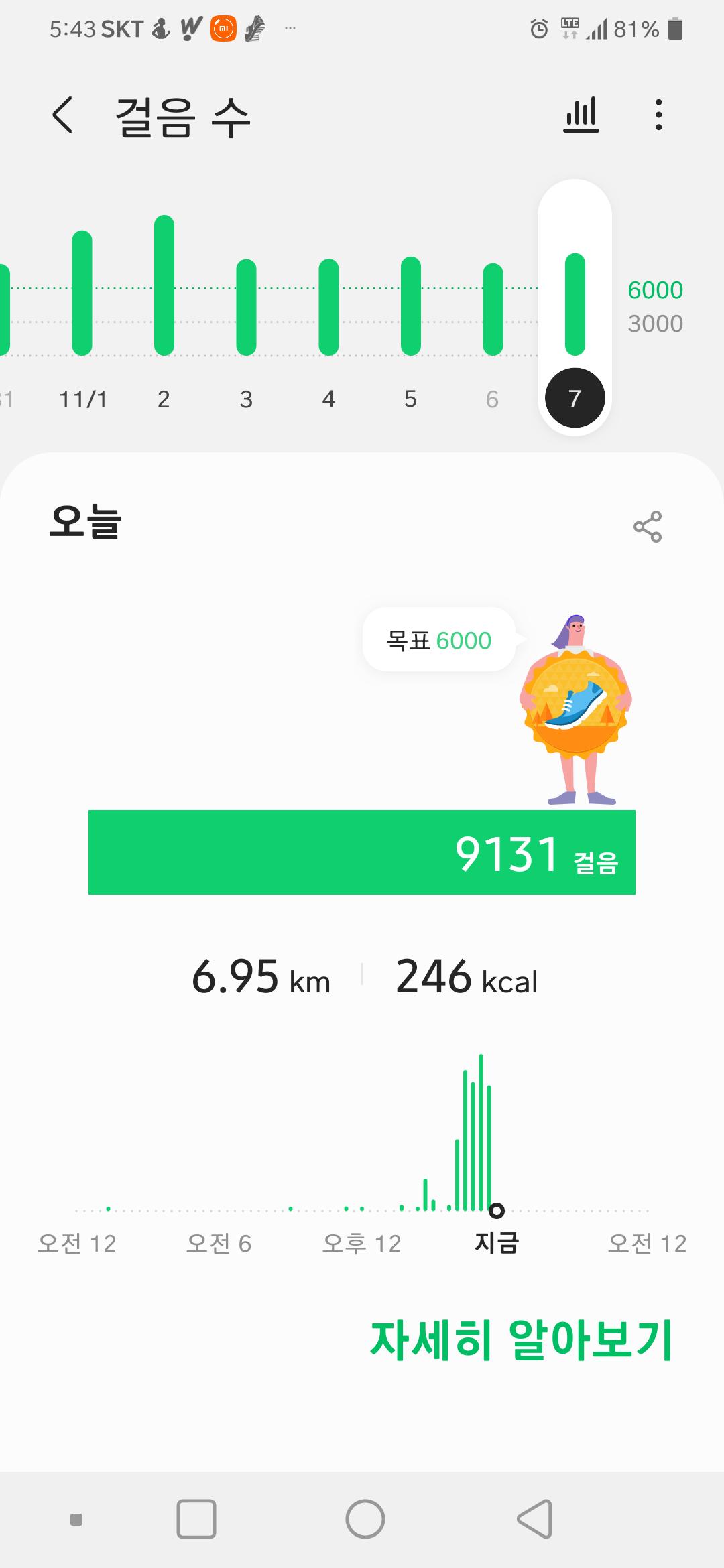Viewport: 724px width, 1568px height.
Task: Go to the system home screen
Action: (365, 1518)
